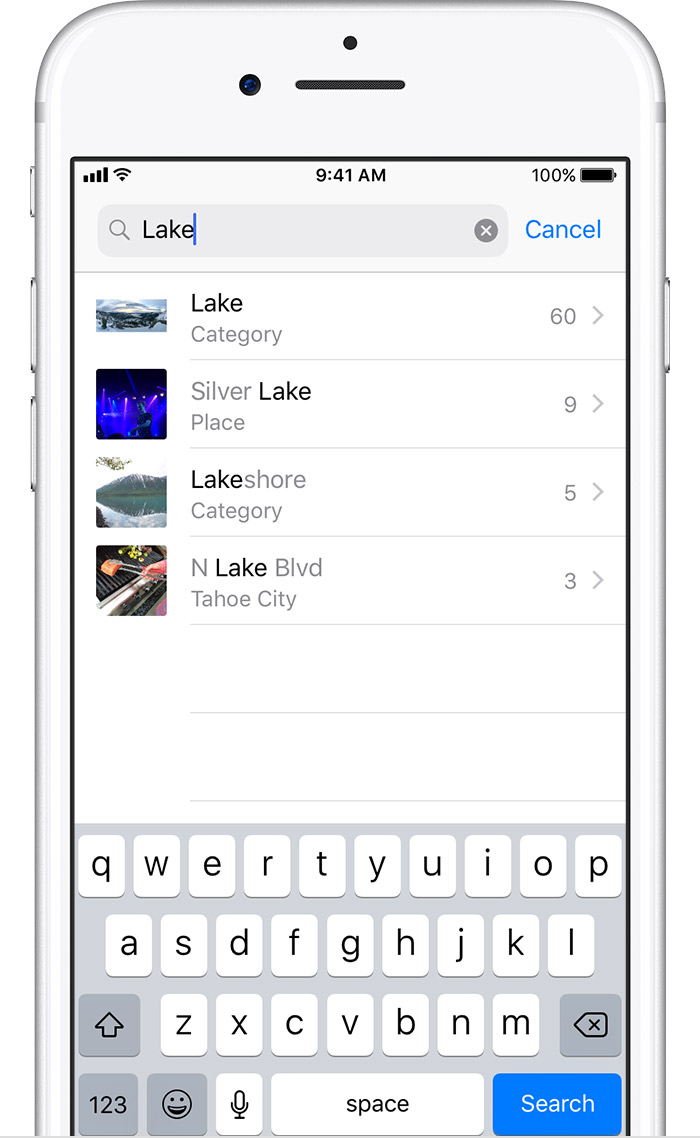This screenshot has height=1138, width=700.
Task: Tap the backspace key
Action: pyautogui.click(x=590, y=1025)
